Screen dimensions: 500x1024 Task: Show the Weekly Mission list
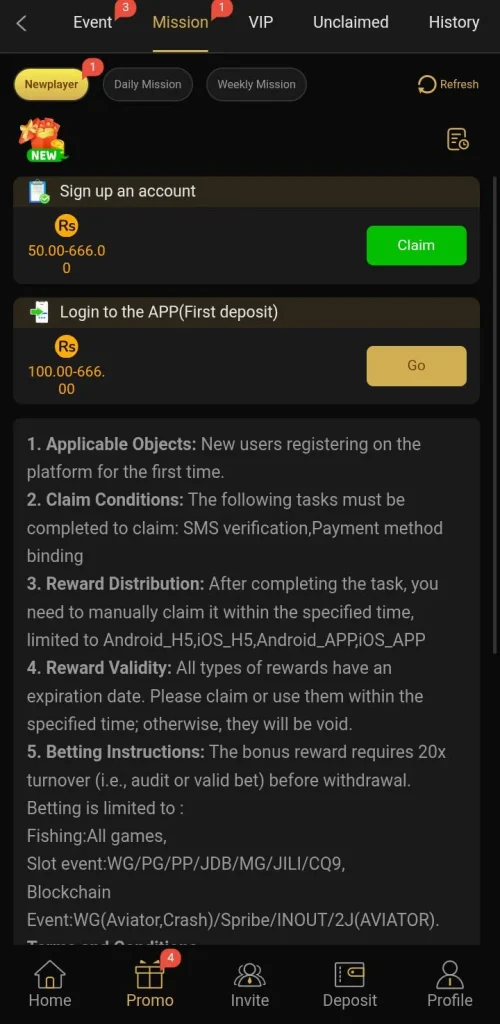[257, 84]
